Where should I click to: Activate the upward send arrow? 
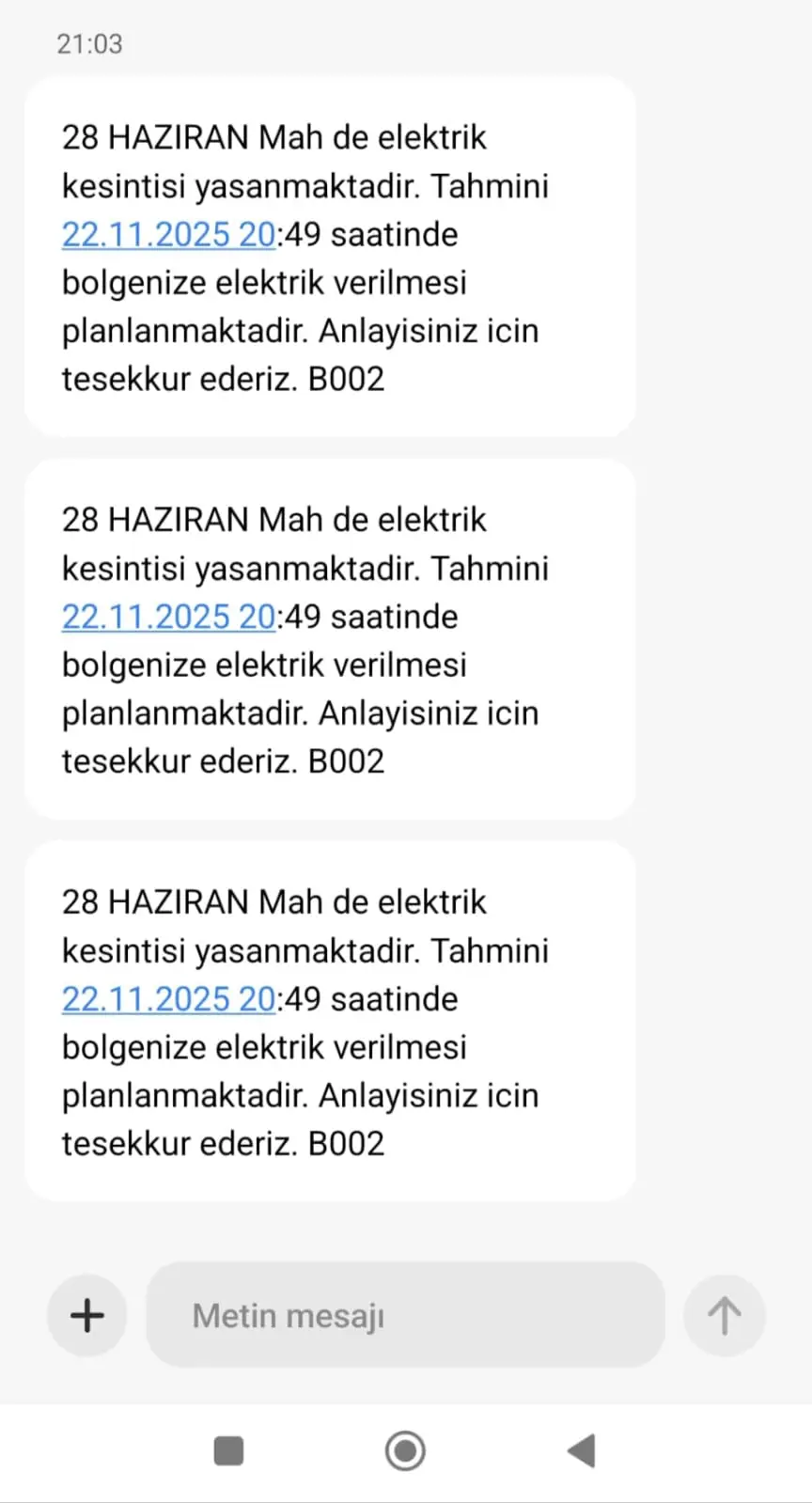click(724, 1315)
